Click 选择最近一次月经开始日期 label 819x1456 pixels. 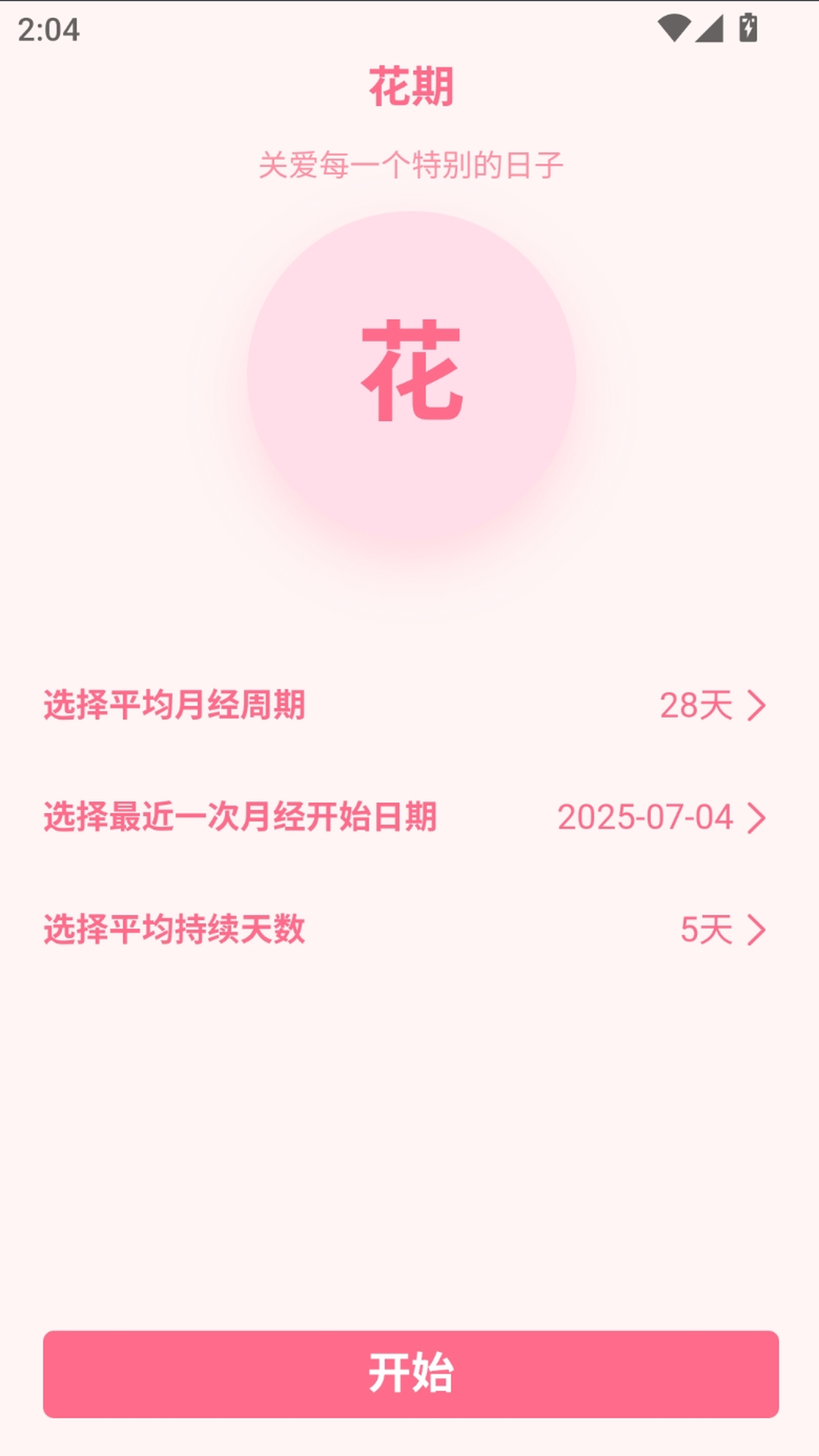243,819
